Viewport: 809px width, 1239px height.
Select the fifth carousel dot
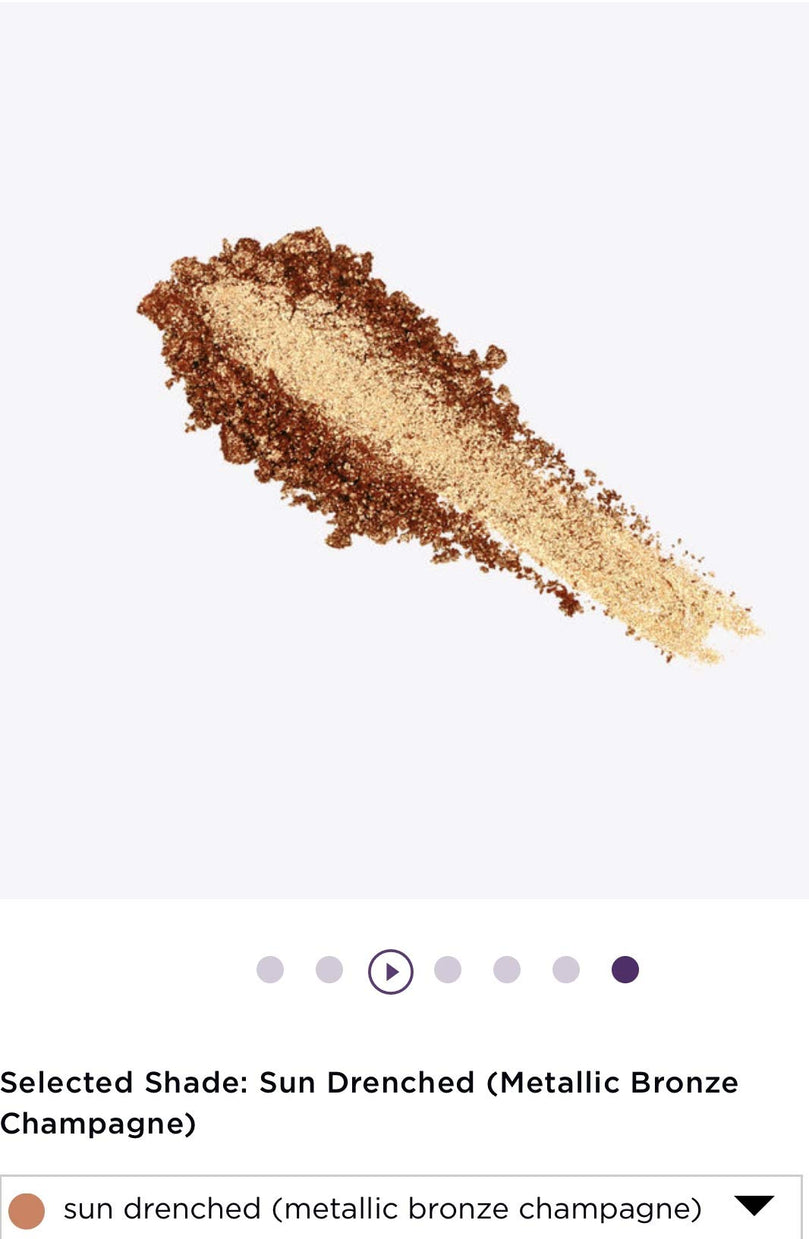[x=506, y=969]
